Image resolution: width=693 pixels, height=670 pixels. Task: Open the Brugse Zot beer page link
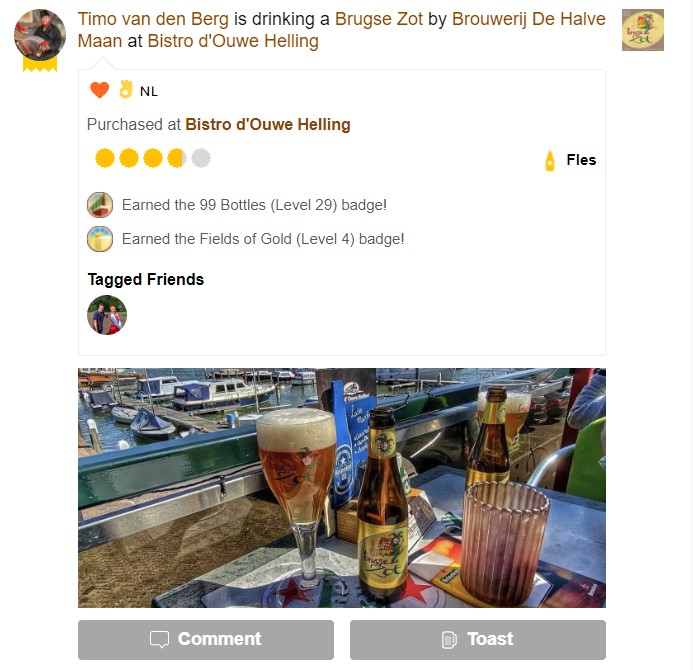[x=379, y=19]
